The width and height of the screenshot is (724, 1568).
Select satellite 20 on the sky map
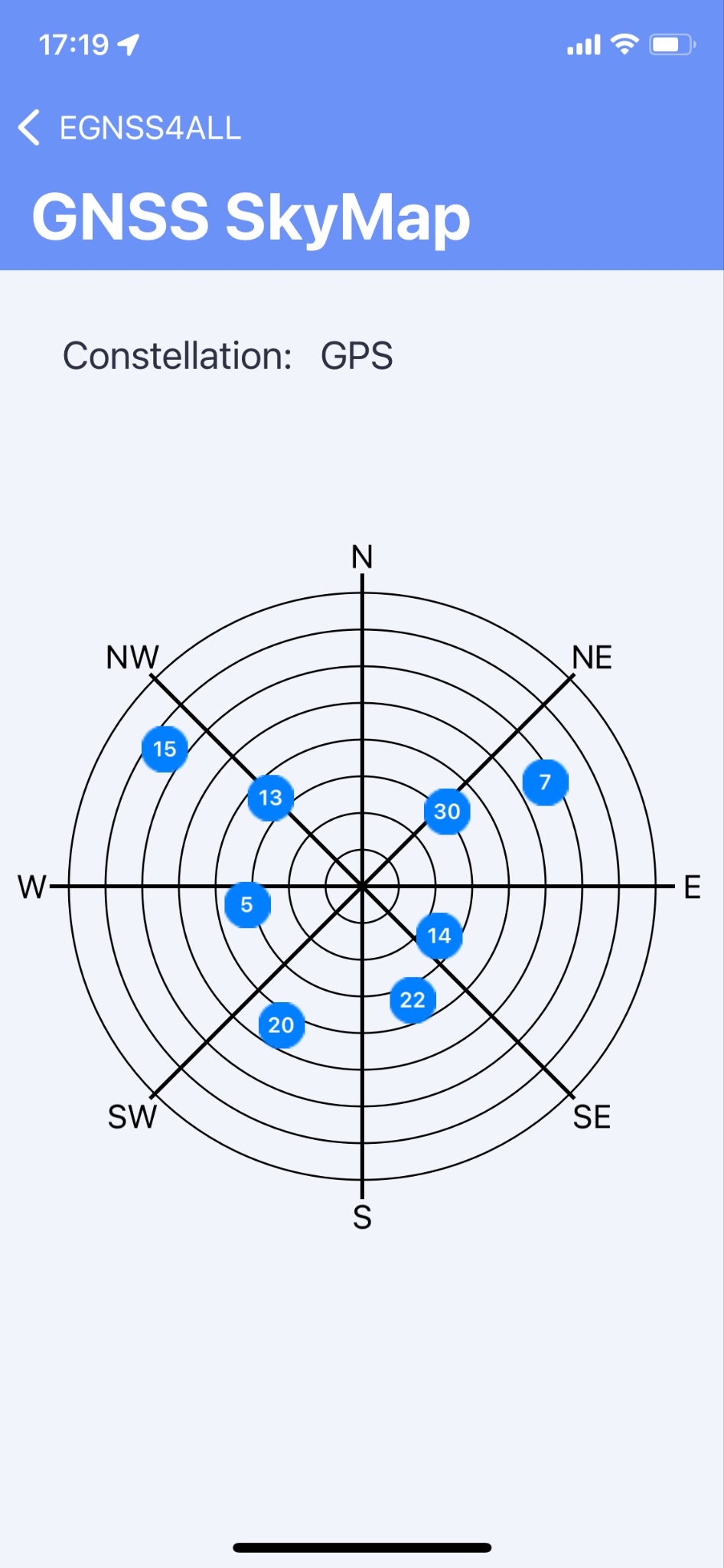(x=281, y=1024)
